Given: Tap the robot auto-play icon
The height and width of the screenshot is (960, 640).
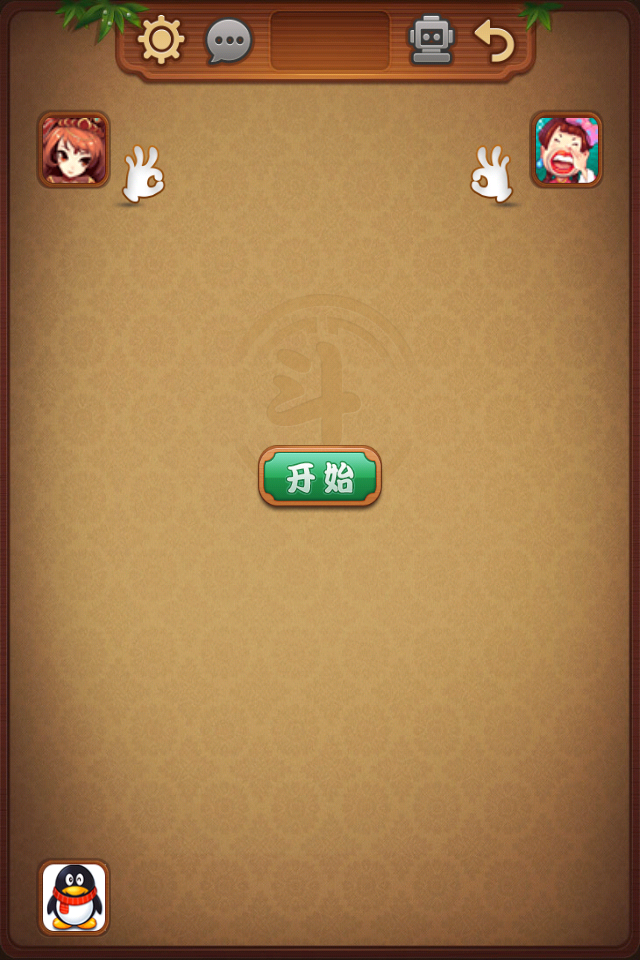Looking at the screenshot, I should click(x=432, y=41).
